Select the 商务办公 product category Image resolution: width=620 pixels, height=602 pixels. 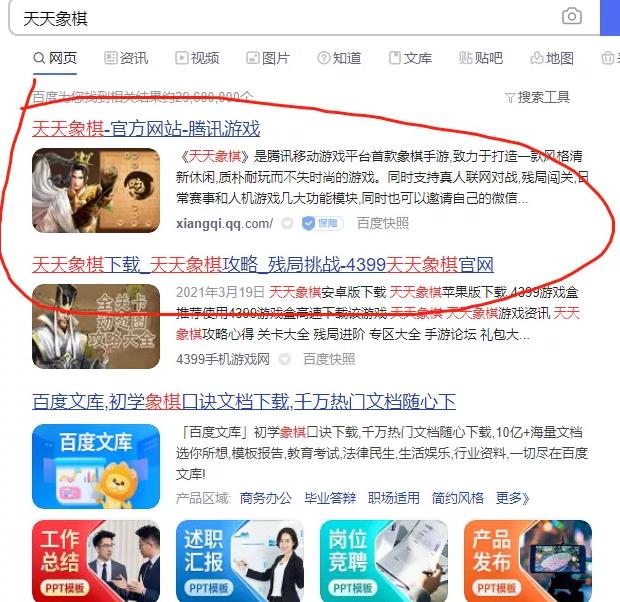266,498
